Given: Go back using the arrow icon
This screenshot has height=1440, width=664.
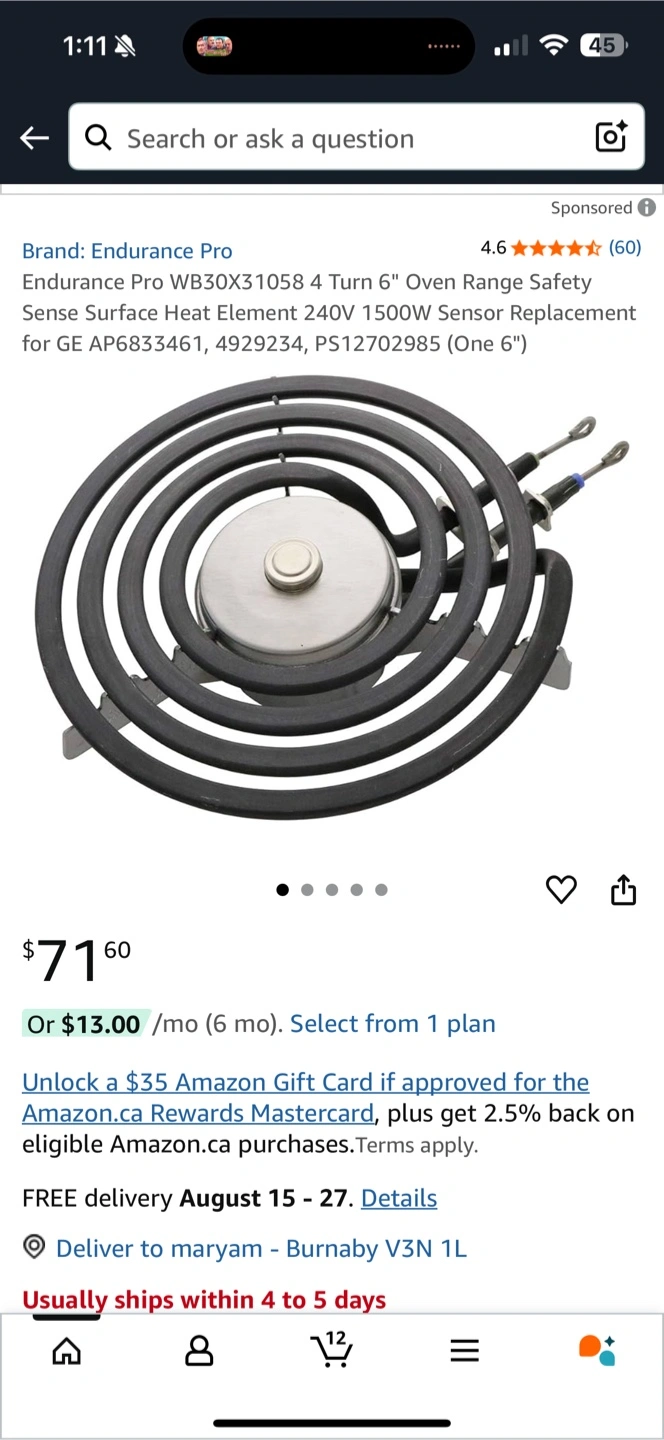Looking at the screenshot, I should tap(35, 138).
